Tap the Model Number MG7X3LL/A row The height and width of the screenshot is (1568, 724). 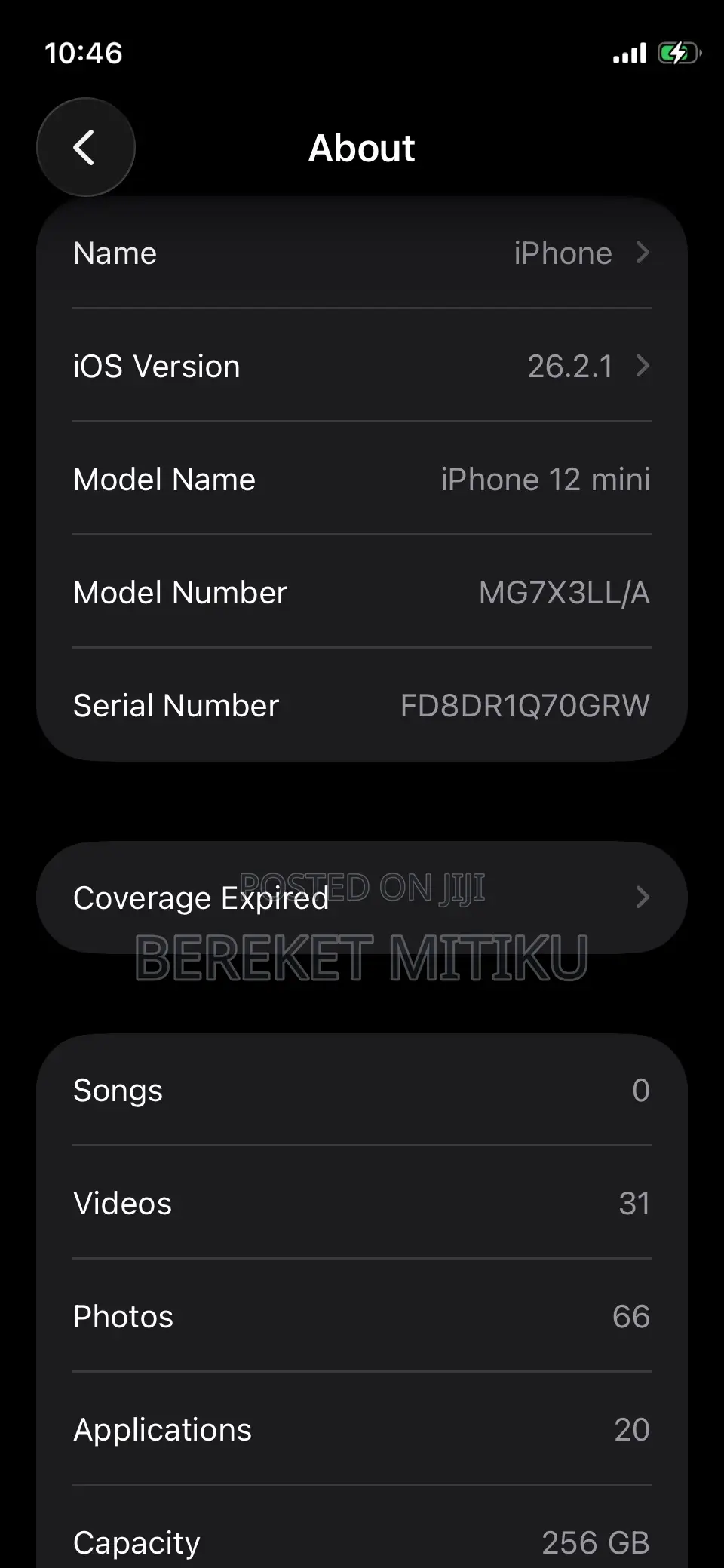[362, 593]
